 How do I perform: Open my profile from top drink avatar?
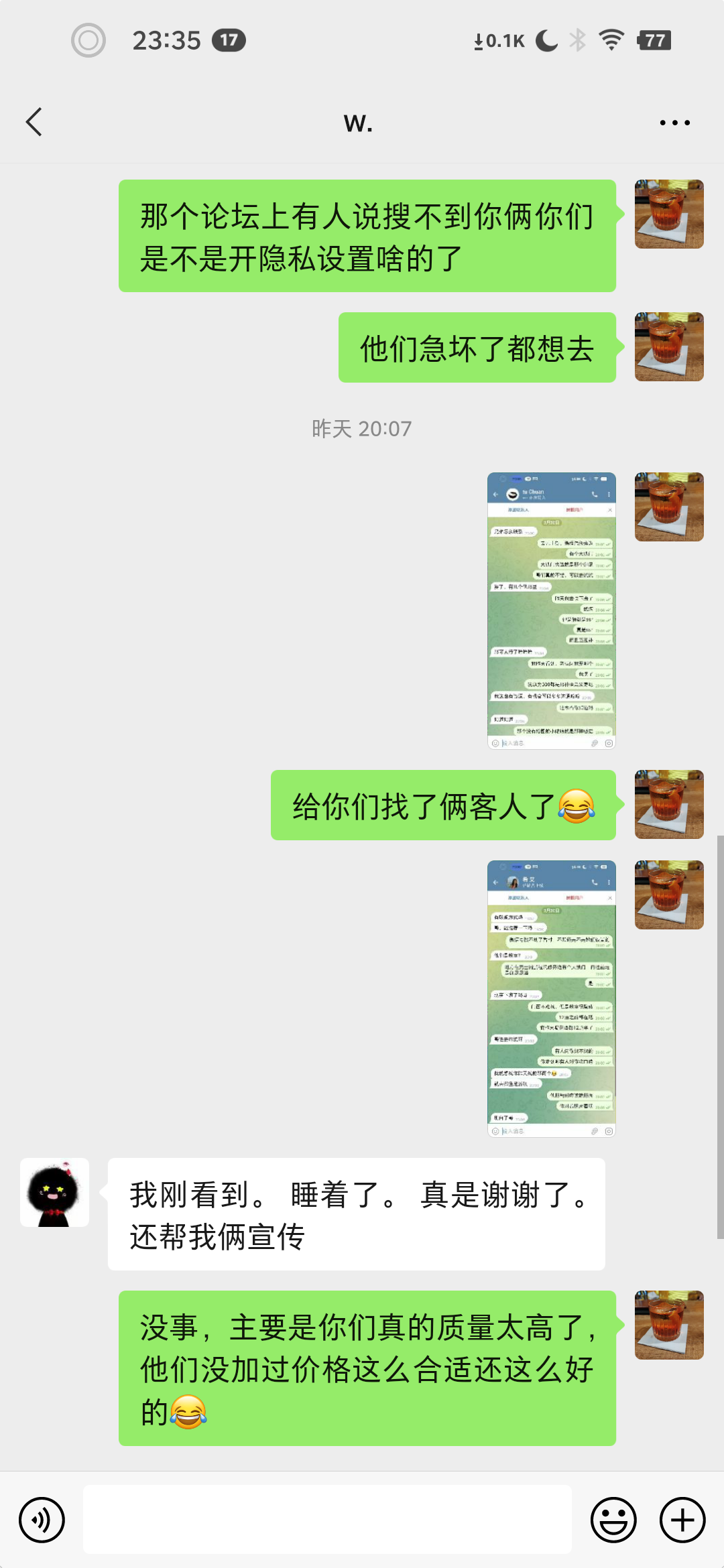(x=669, y=214)
